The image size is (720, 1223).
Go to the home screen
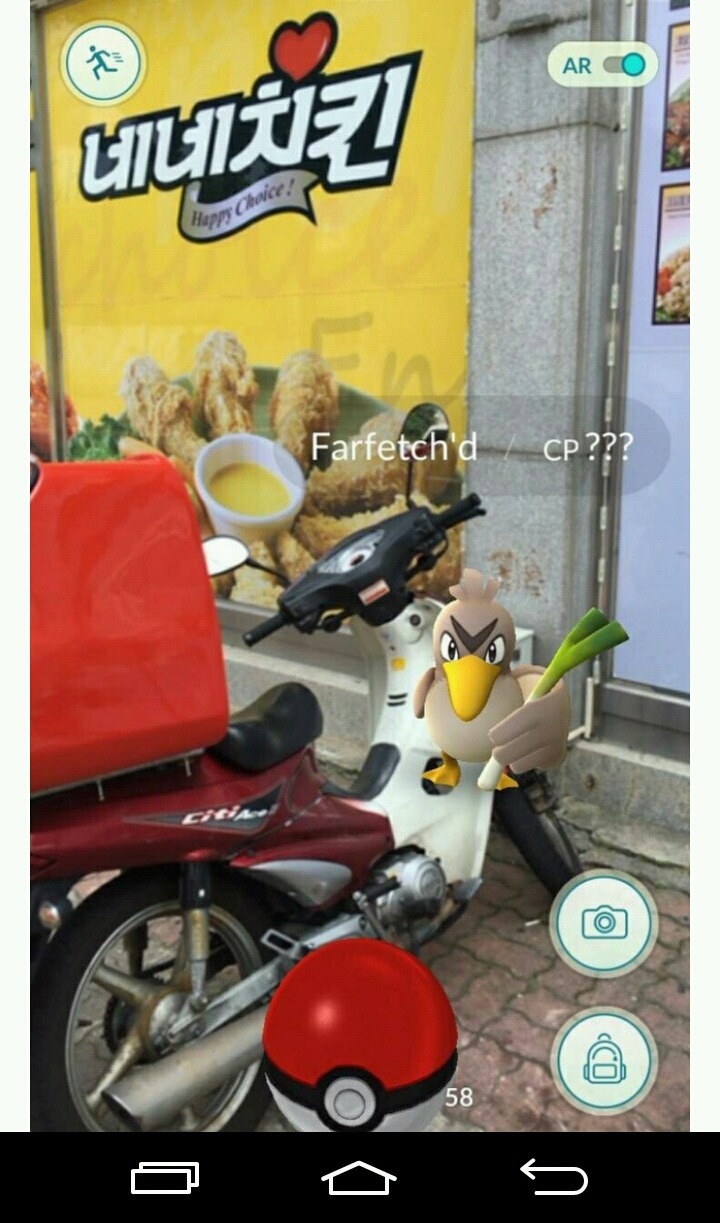pos(359,1177)
